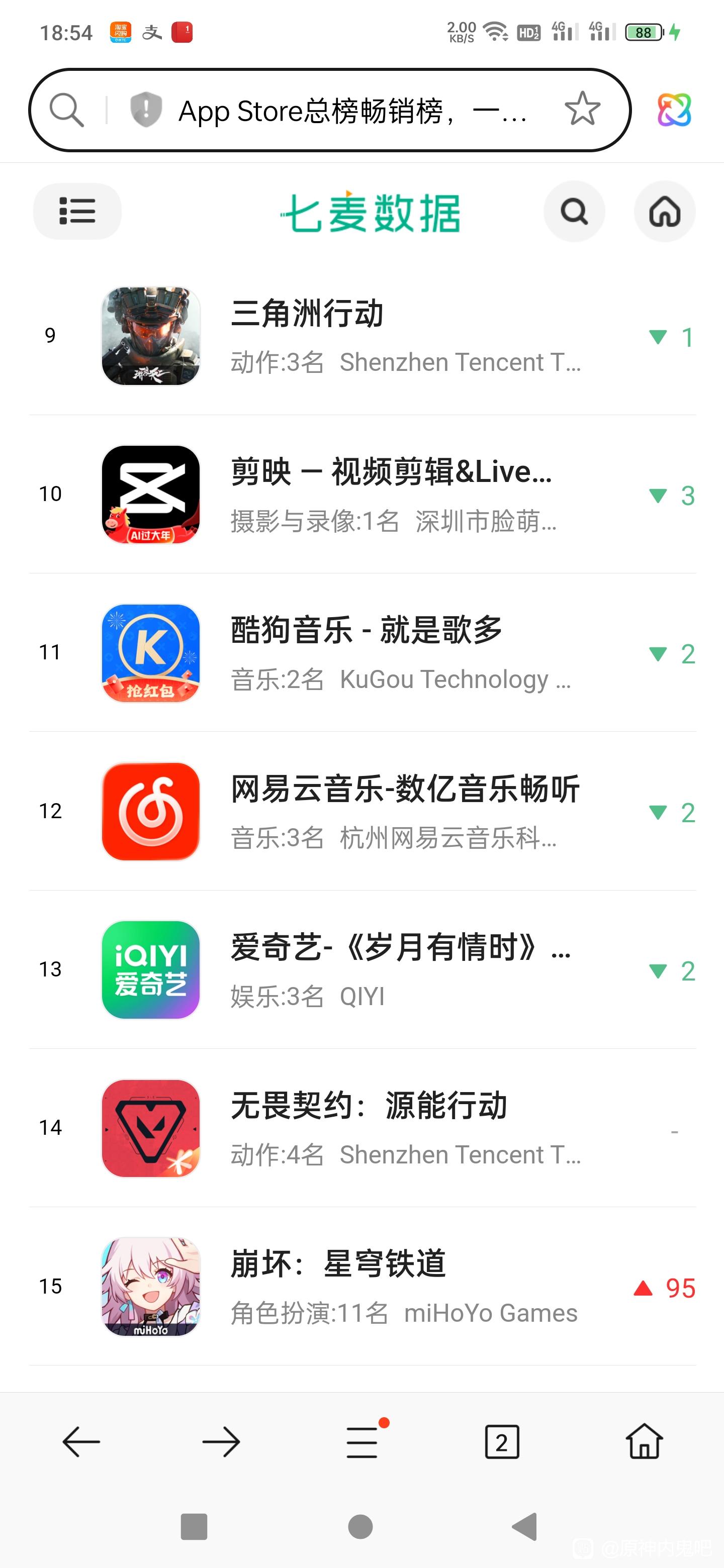Open the 剪映 video editing app entry
724x1568 pixels.
click(366, 494)
